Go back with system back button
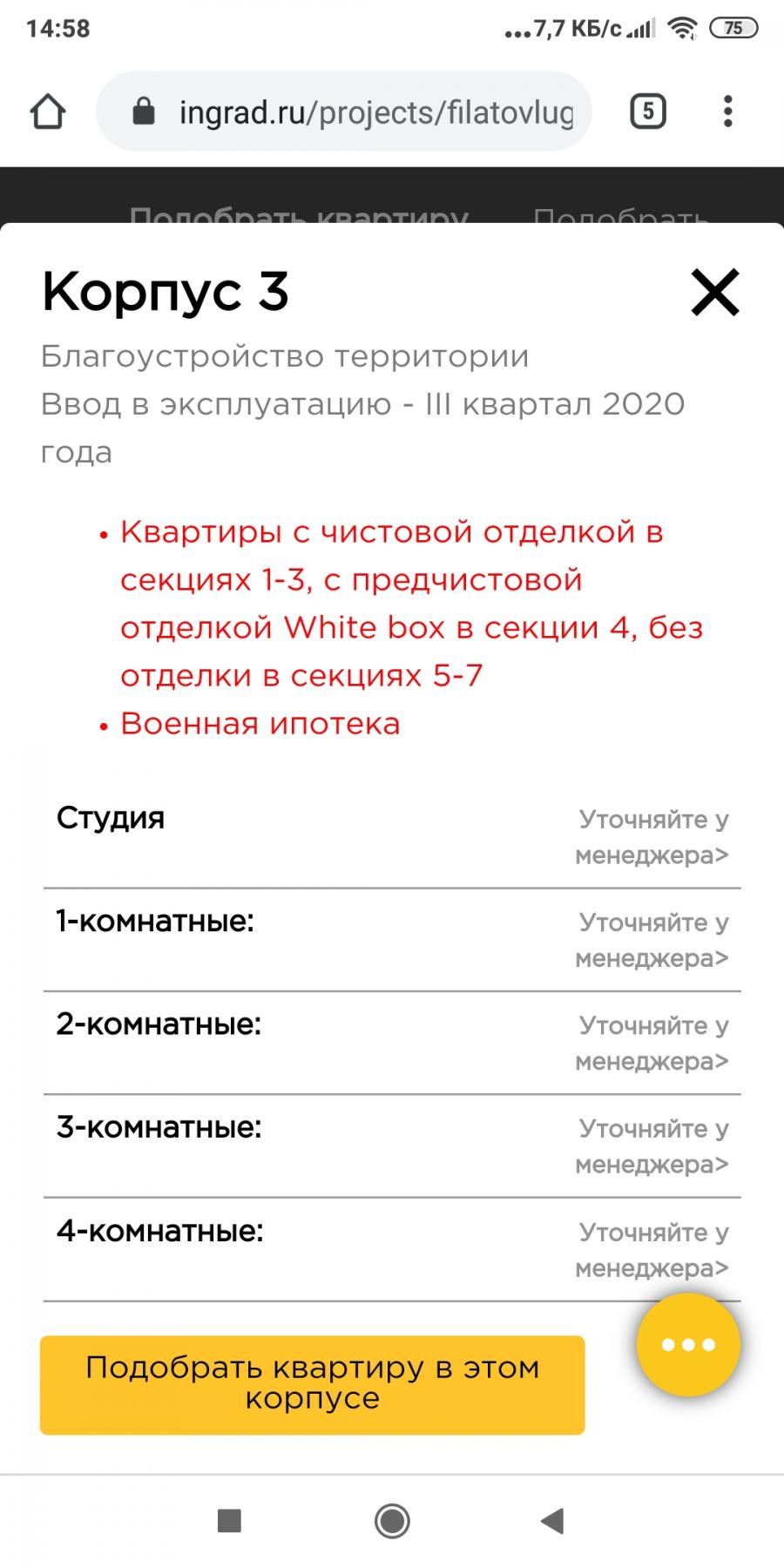This screenshot has height=1568, width=784. 552,1521
